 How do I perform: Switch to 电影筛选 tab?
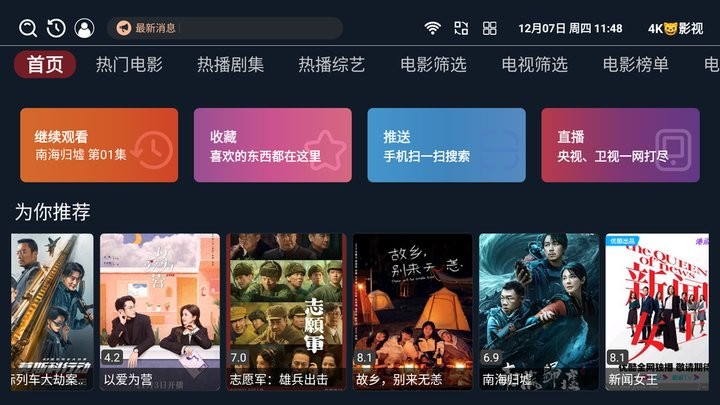pos(433,65)
